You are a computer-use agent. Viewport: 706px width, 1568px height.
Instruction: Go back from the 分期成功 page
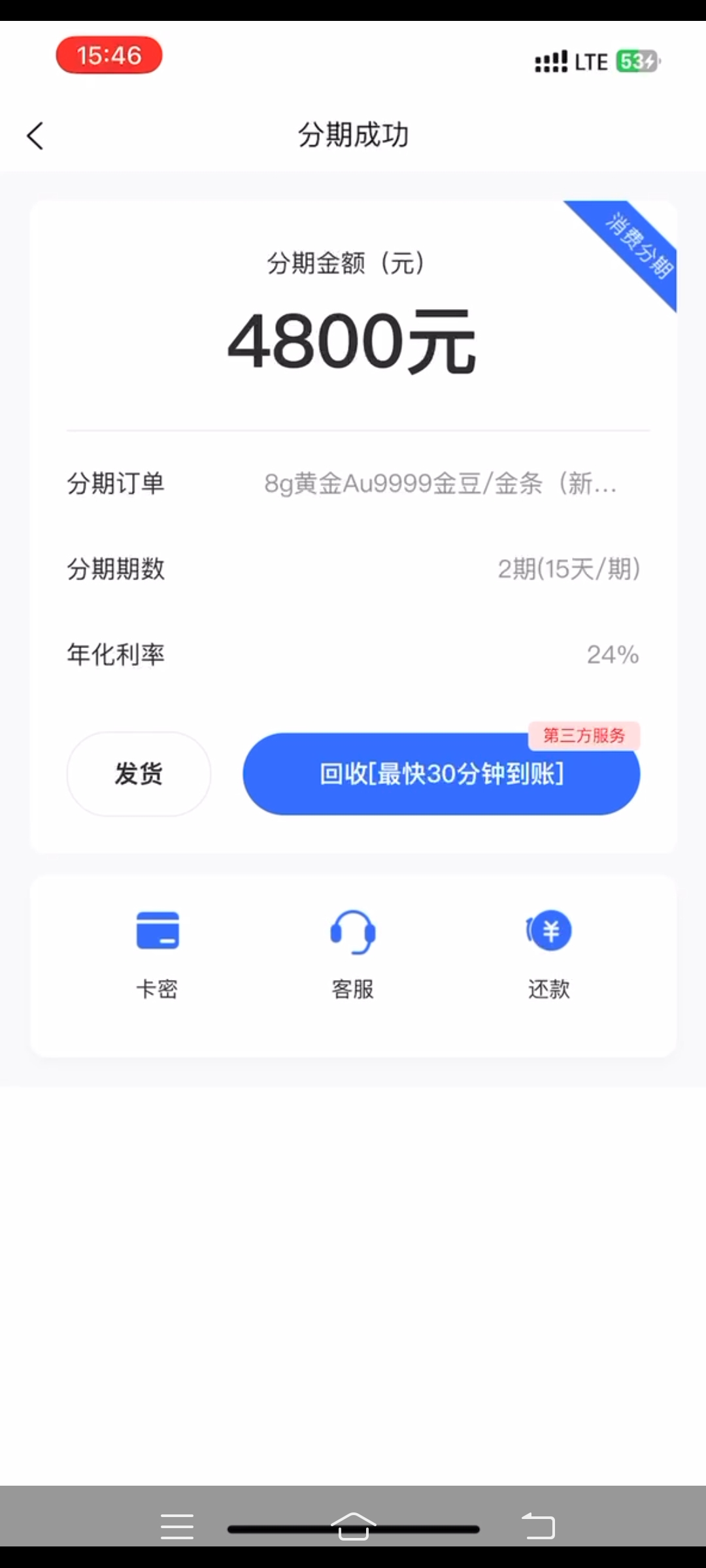click(x=35, y=136)
